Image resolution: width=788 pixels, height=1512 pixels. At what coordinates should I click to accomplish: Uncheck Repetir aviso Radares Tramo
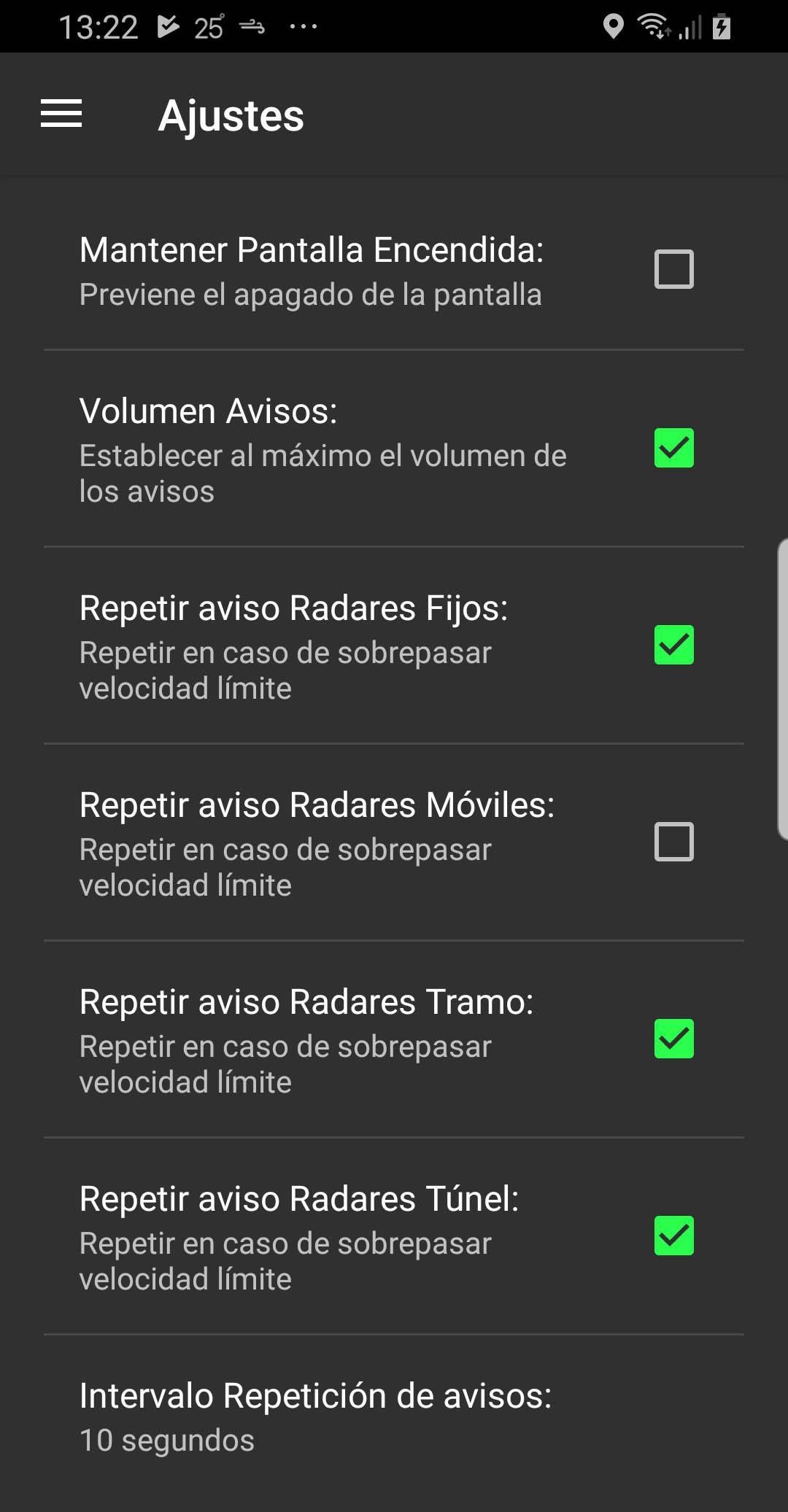[673, 1039]
